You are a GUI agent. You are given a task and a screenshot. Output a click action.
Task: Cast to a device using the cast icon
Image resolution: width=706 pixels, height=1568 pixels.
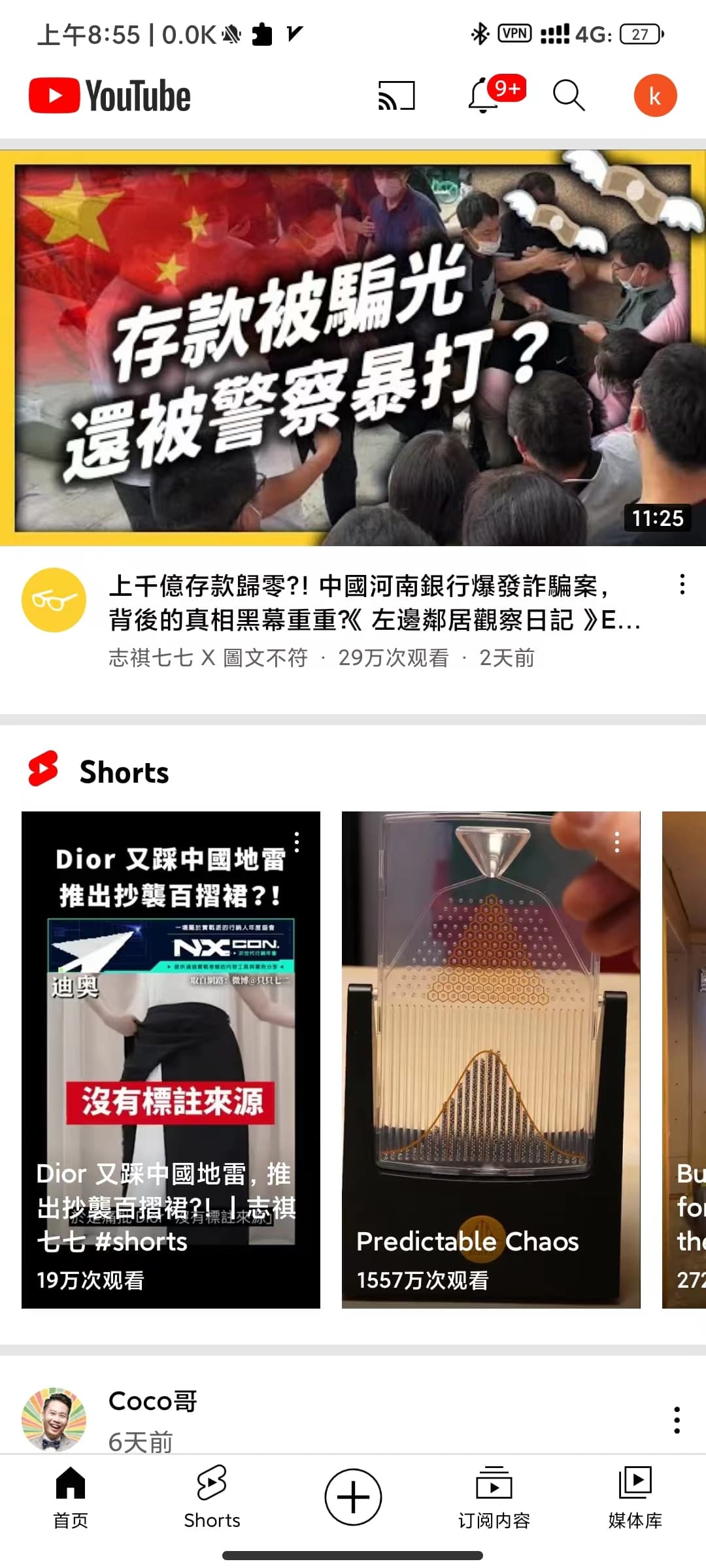click(x=396, y=96)
